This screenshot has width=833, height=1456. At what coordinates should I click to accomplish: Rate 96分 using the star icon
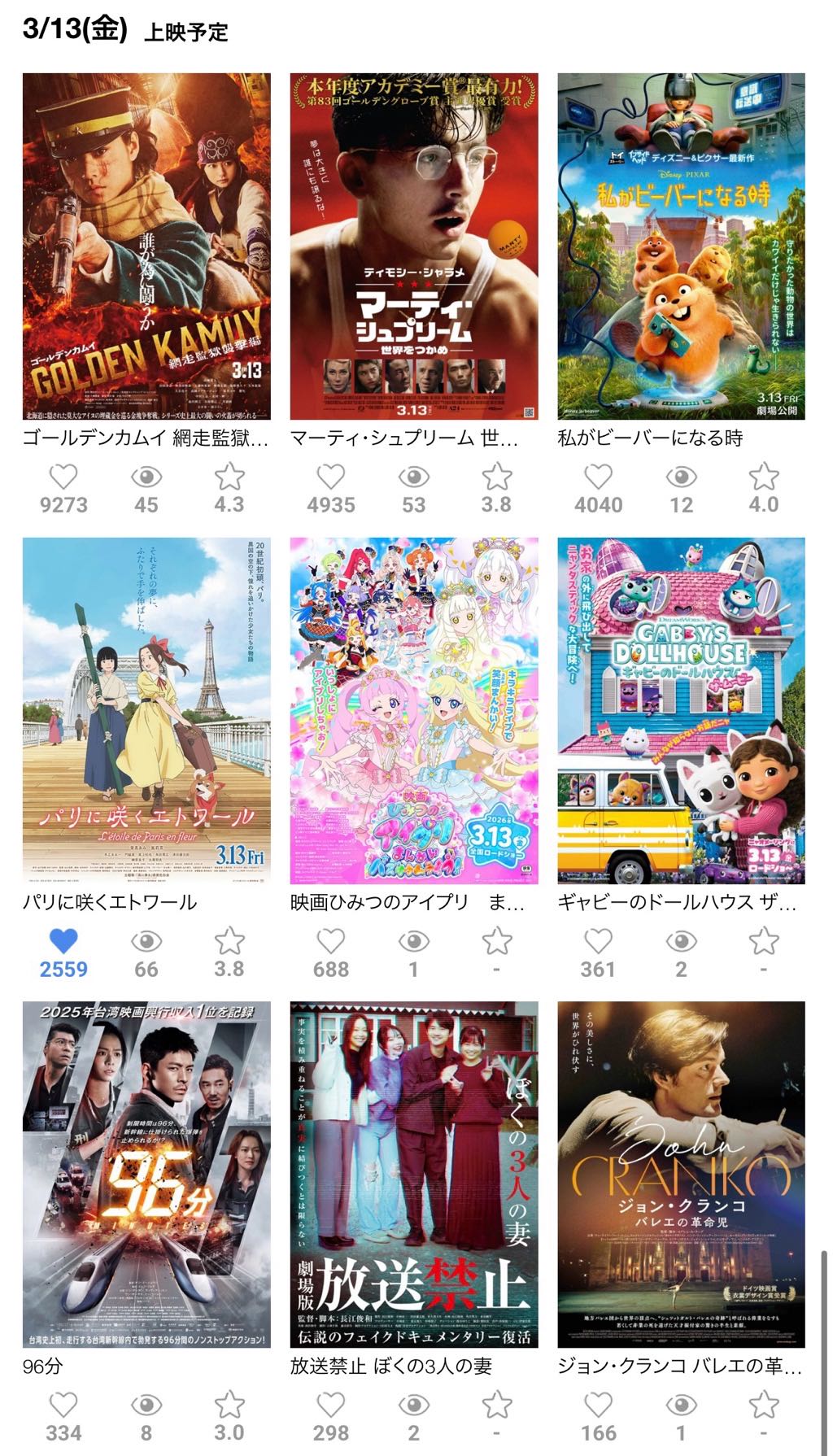229,1405
